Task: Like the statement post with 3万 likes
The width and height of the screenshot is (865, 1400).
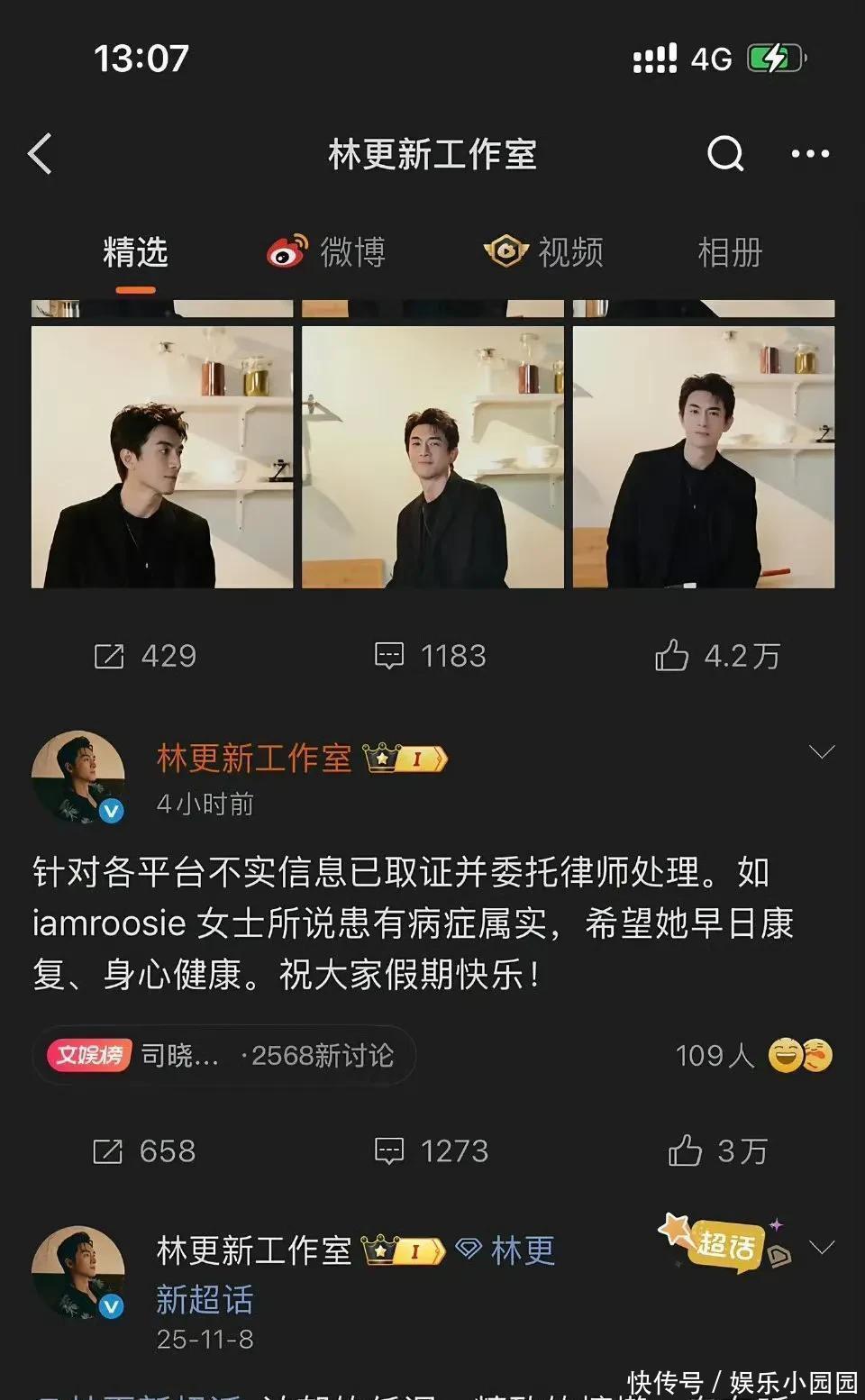Action: [x=717, y=1151]
